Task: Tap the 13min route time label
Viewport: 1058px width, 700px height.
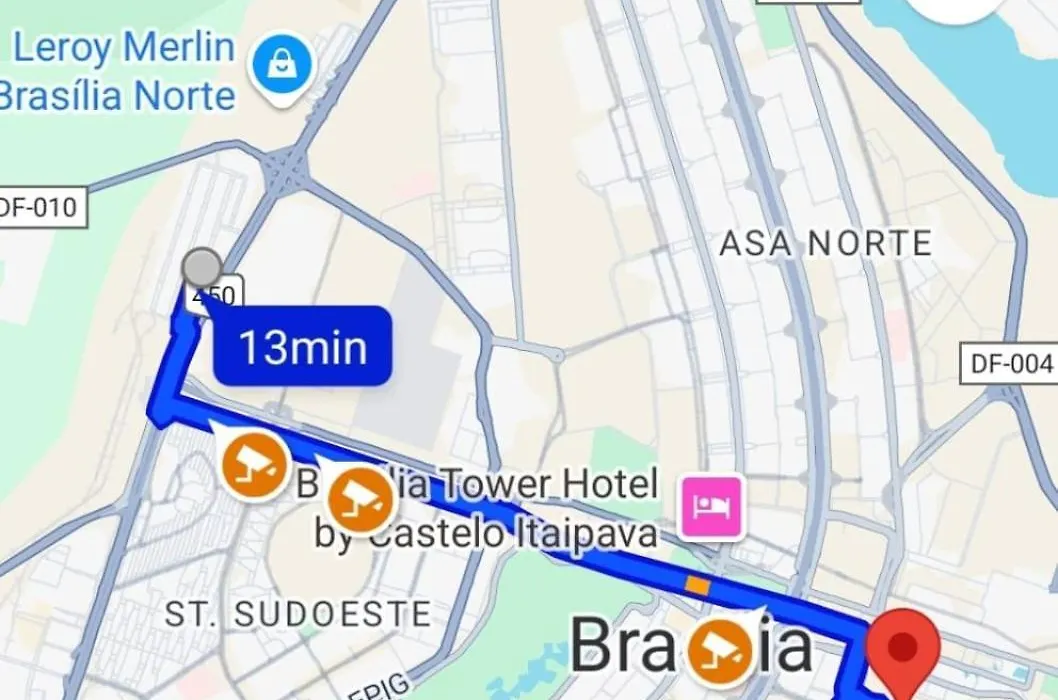Action: click(x=302, y=347)
